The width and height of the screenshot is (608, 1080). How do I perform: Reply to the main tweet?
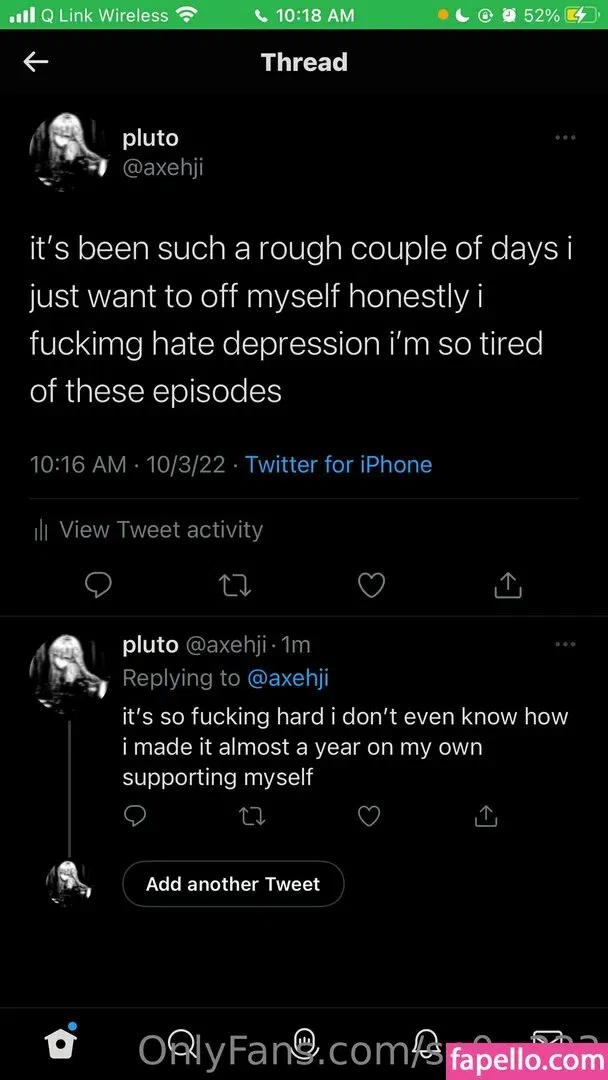click(97, 585)
